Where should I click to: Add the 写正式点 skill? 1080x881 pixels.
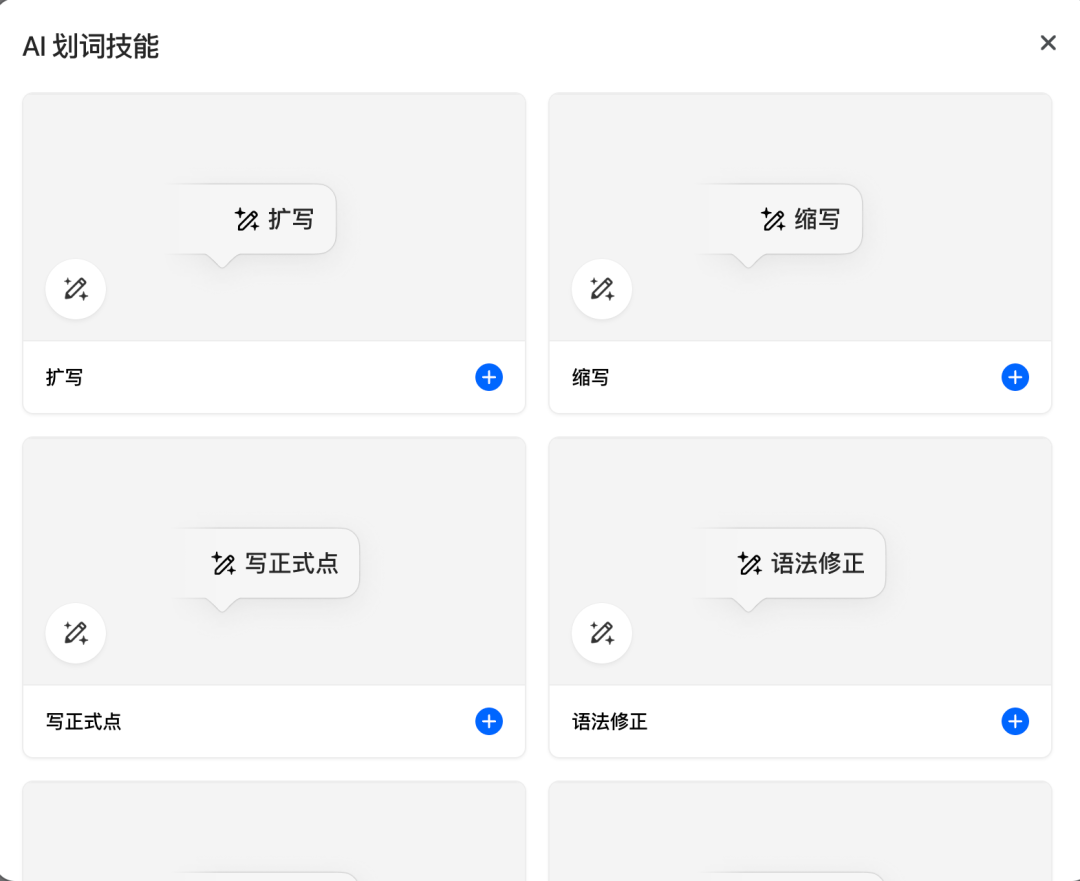coord(488,721)
